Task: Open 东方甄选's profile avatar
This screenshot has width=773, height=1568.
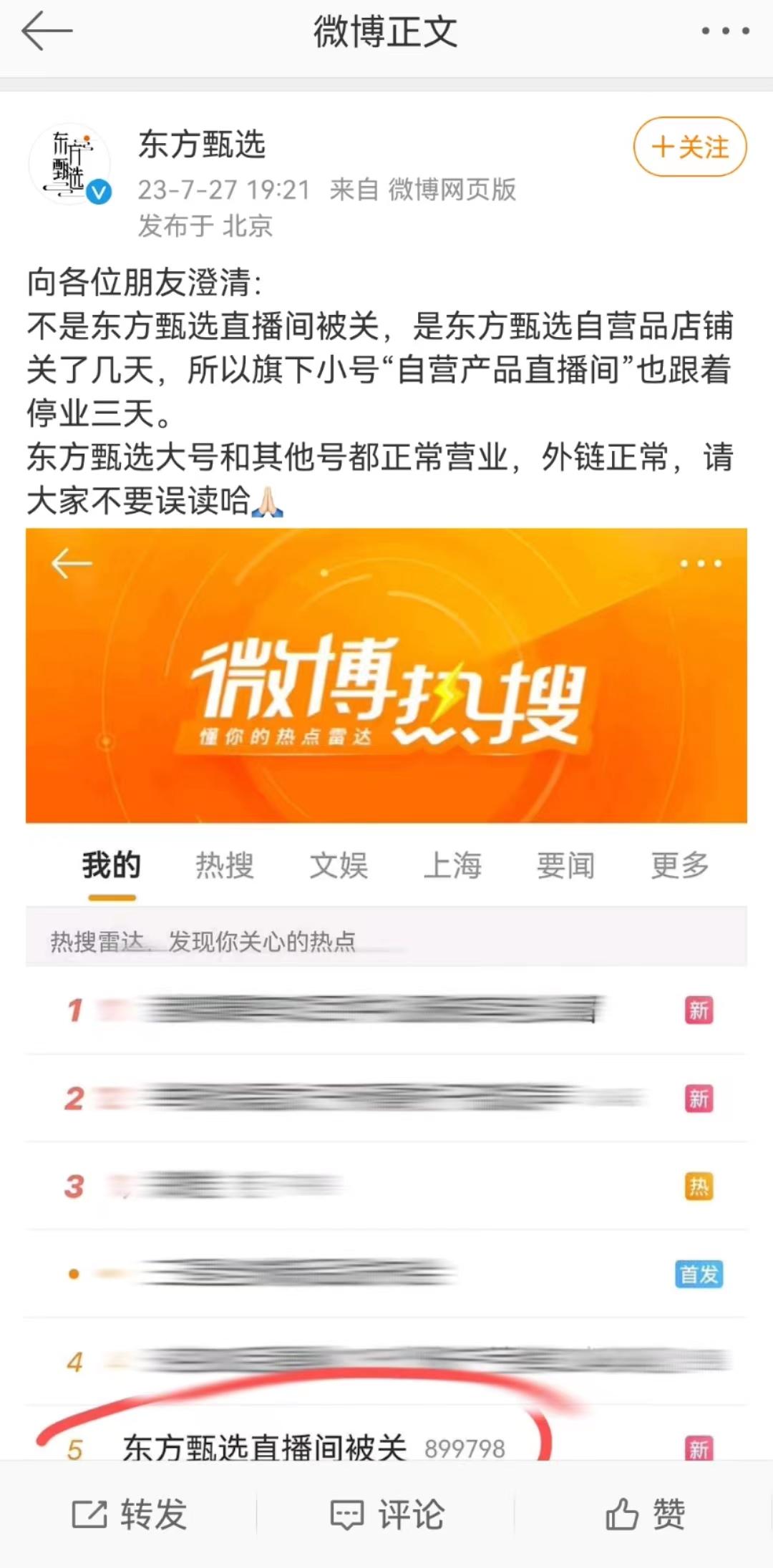Action: coord(69,164)
